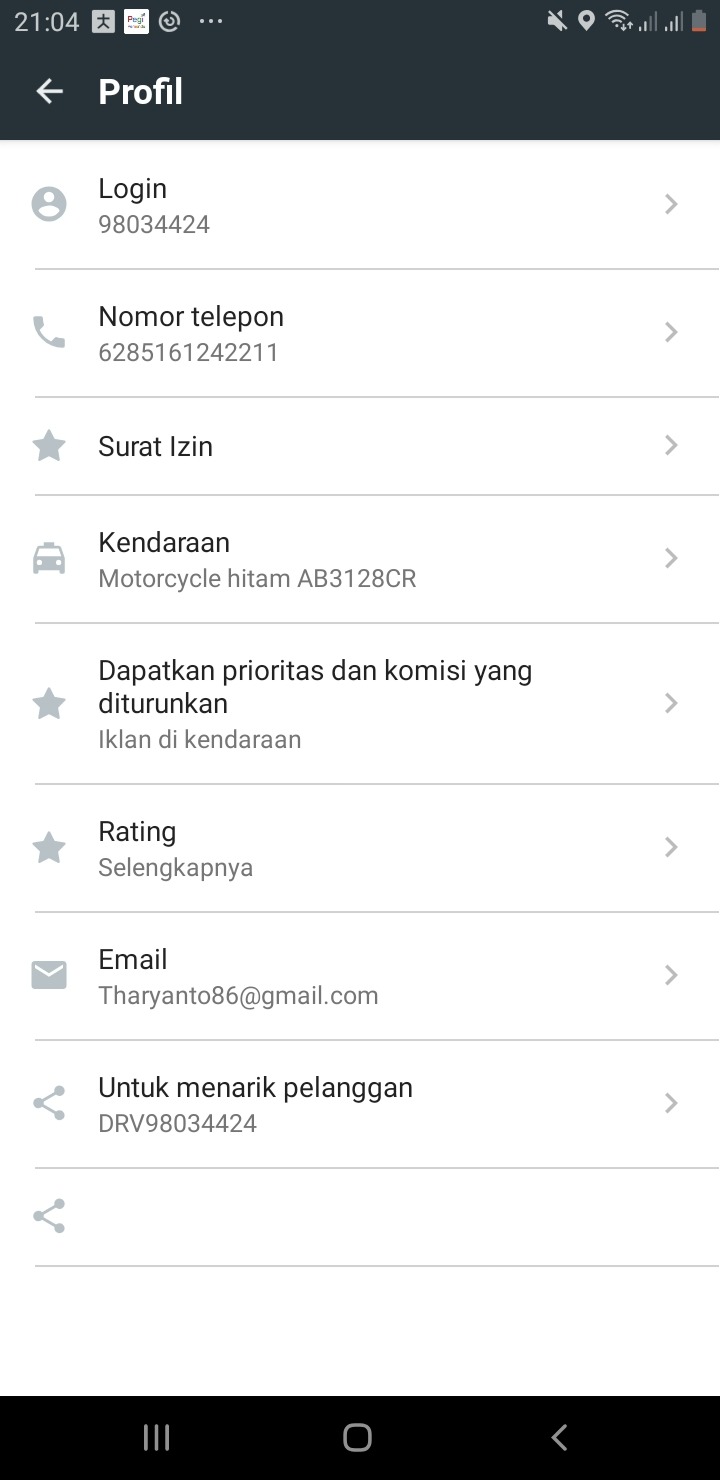Open the Rating row
The width and height of the screenshot is (720, 1480).
click(360, 848)
